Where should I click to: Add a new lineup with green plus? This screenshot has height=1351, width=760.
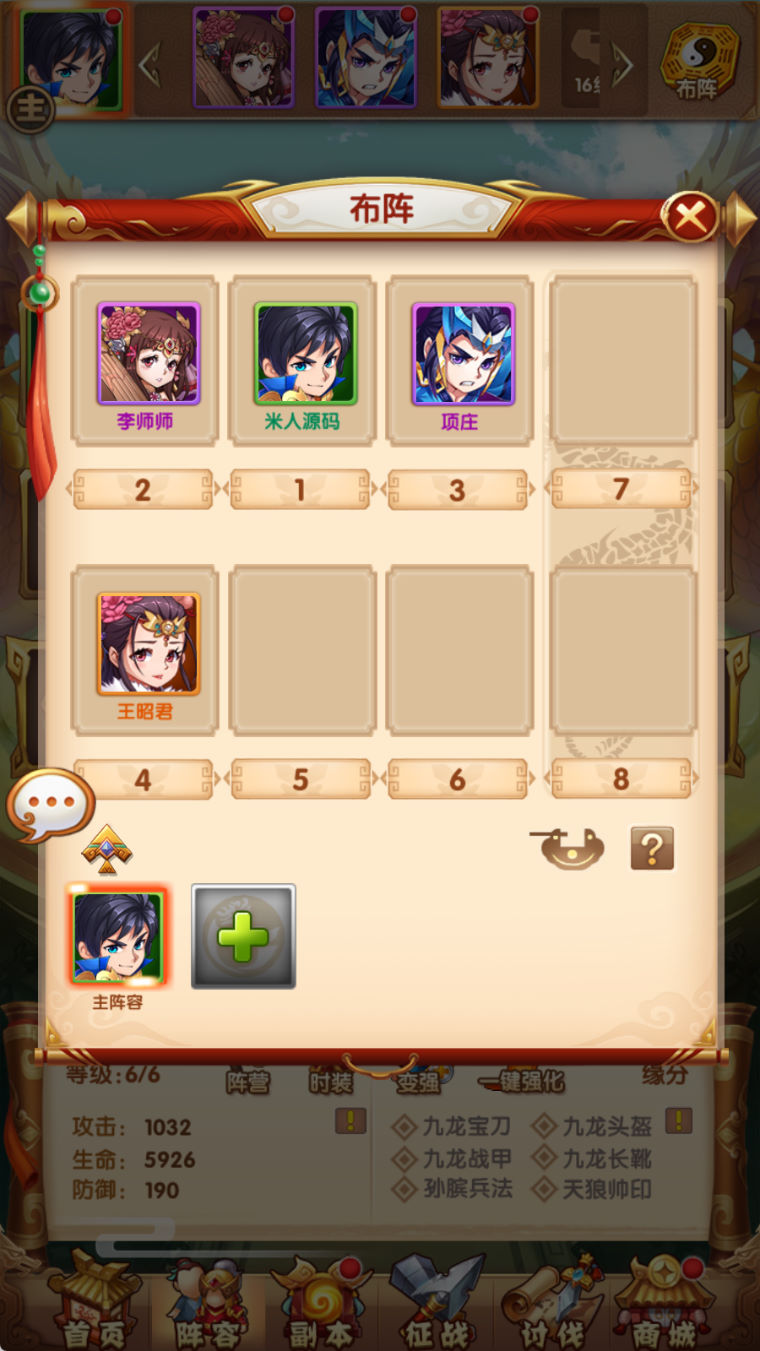pyautogui.click(x=243, y=936)
